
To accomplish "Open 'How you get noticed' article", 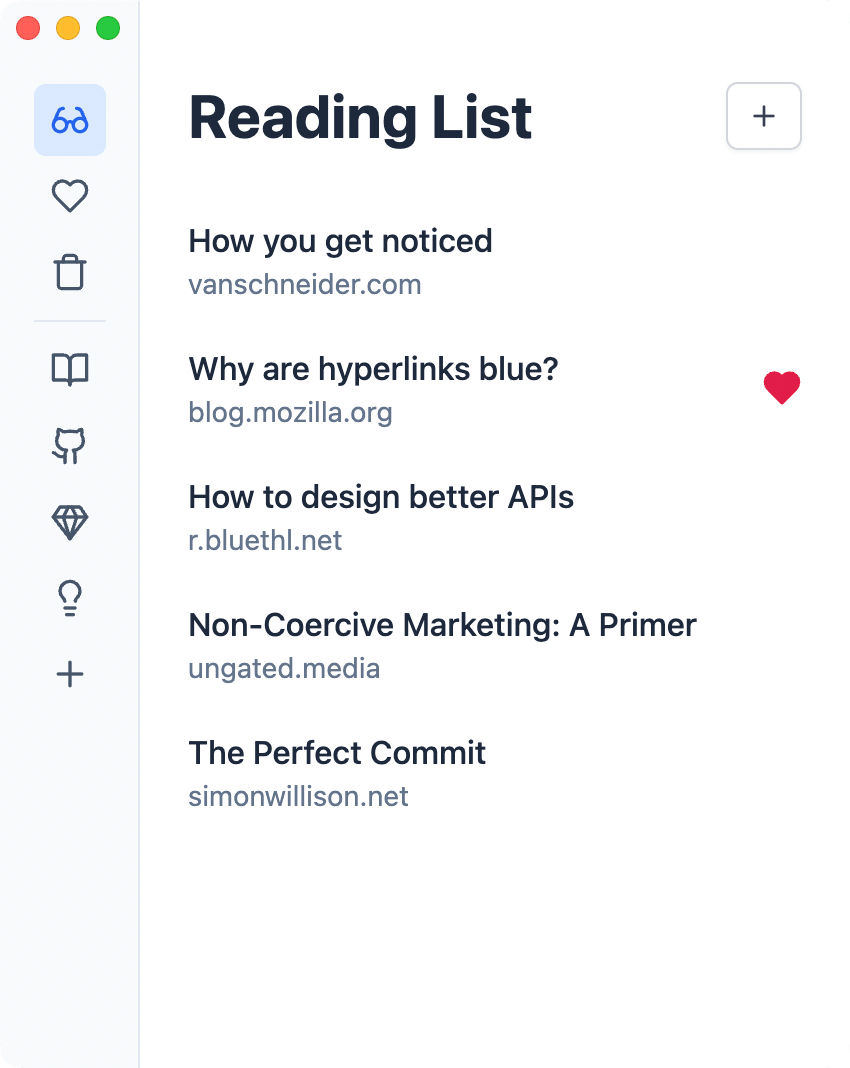I will 340,241.
